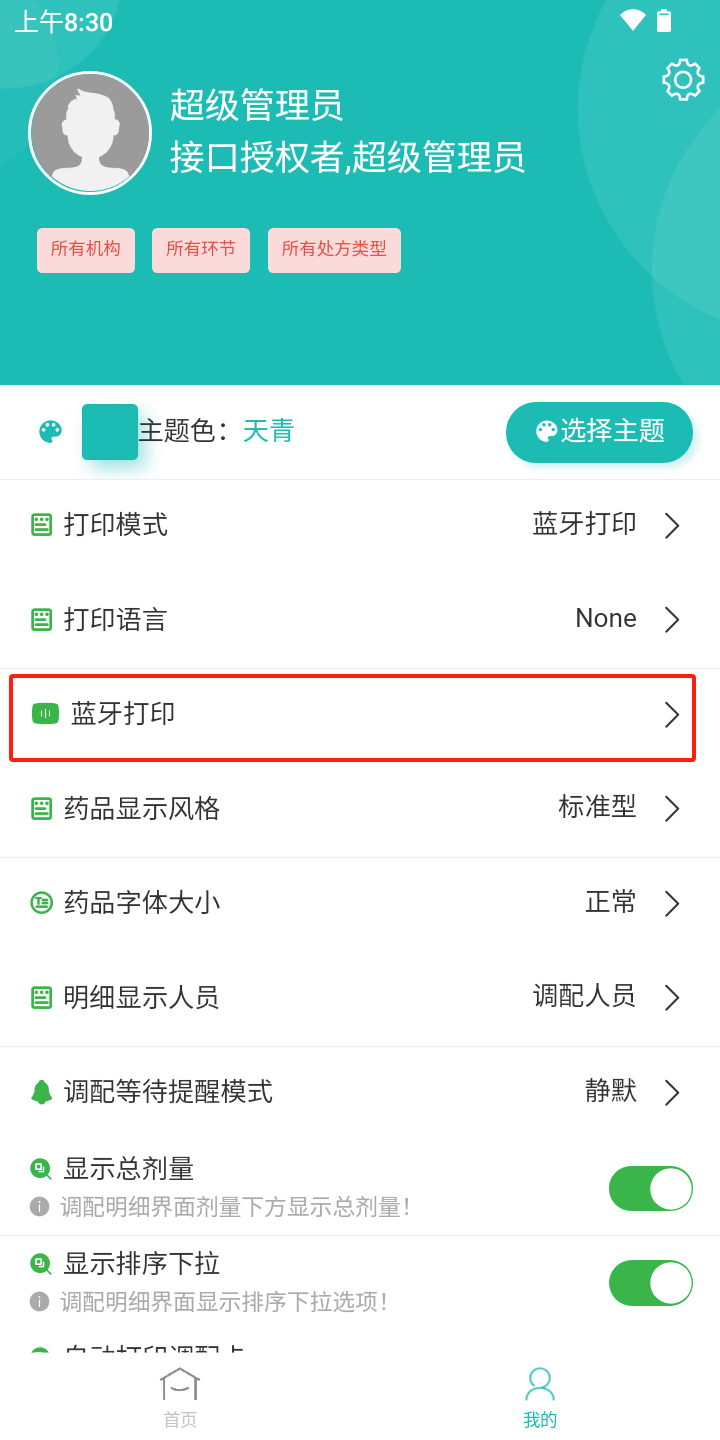
Task: Change the 调配等待提醒模式 setting
Action: coord(360,1092)
